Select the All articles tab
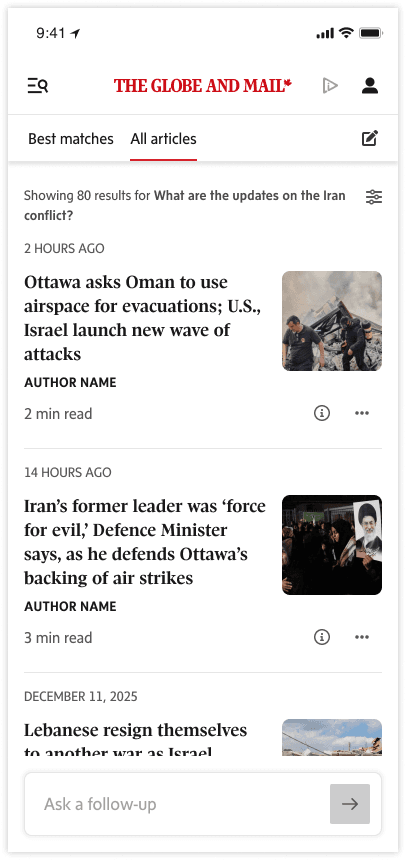Viewport: 406px width, 860px height. (163, 139)
